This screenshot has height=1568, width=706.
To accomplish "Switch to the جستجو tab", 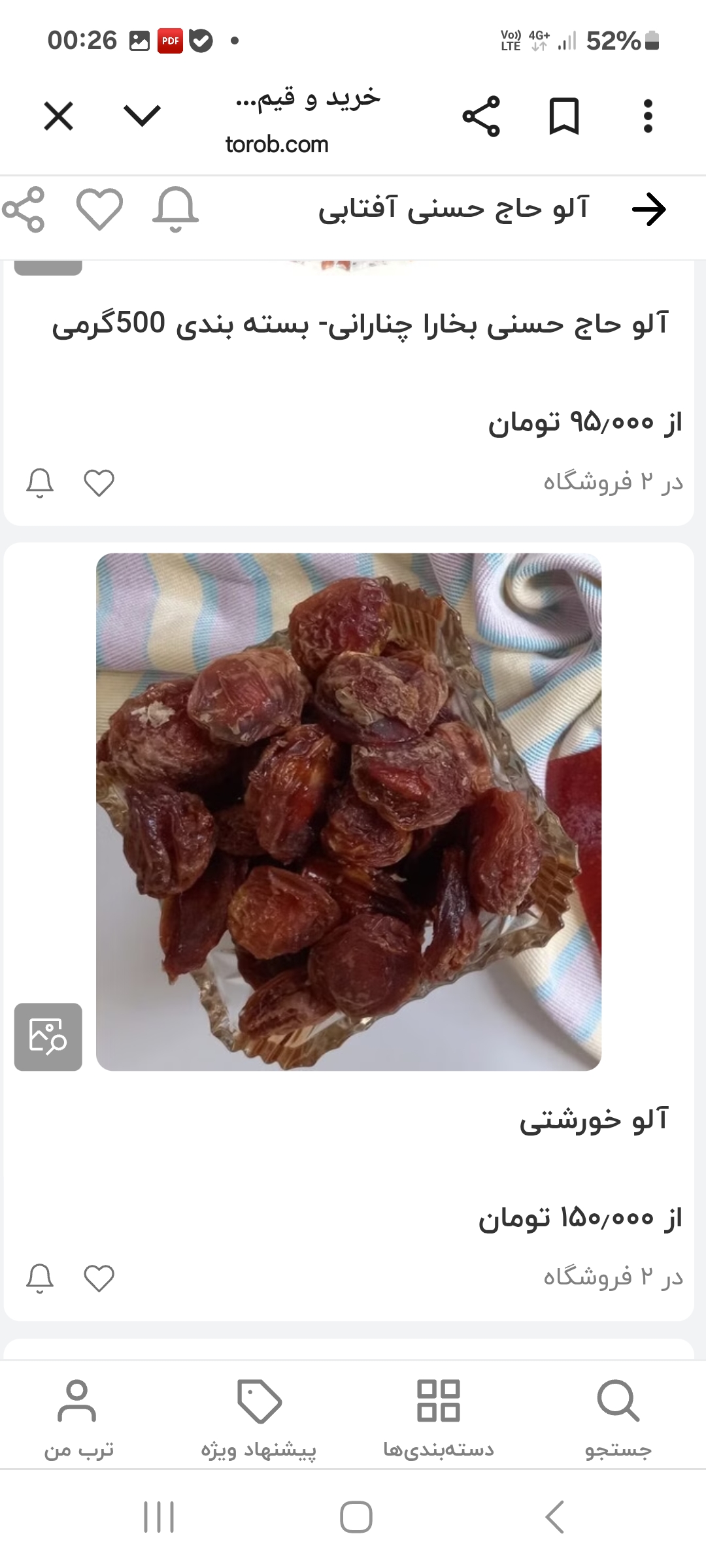I will point(618,1419).
